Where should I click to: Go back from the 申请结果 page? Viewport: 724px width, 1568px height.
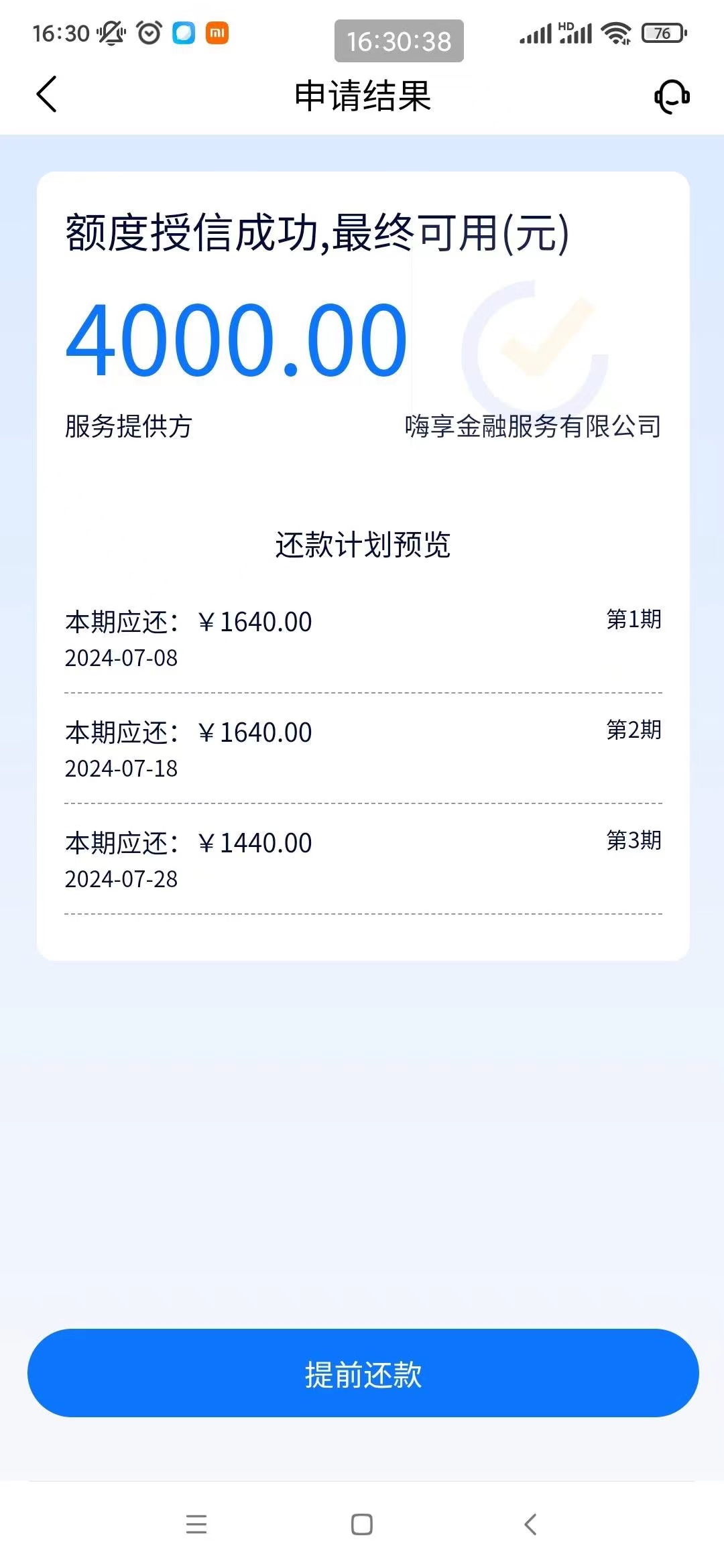[x=46, y=94]
